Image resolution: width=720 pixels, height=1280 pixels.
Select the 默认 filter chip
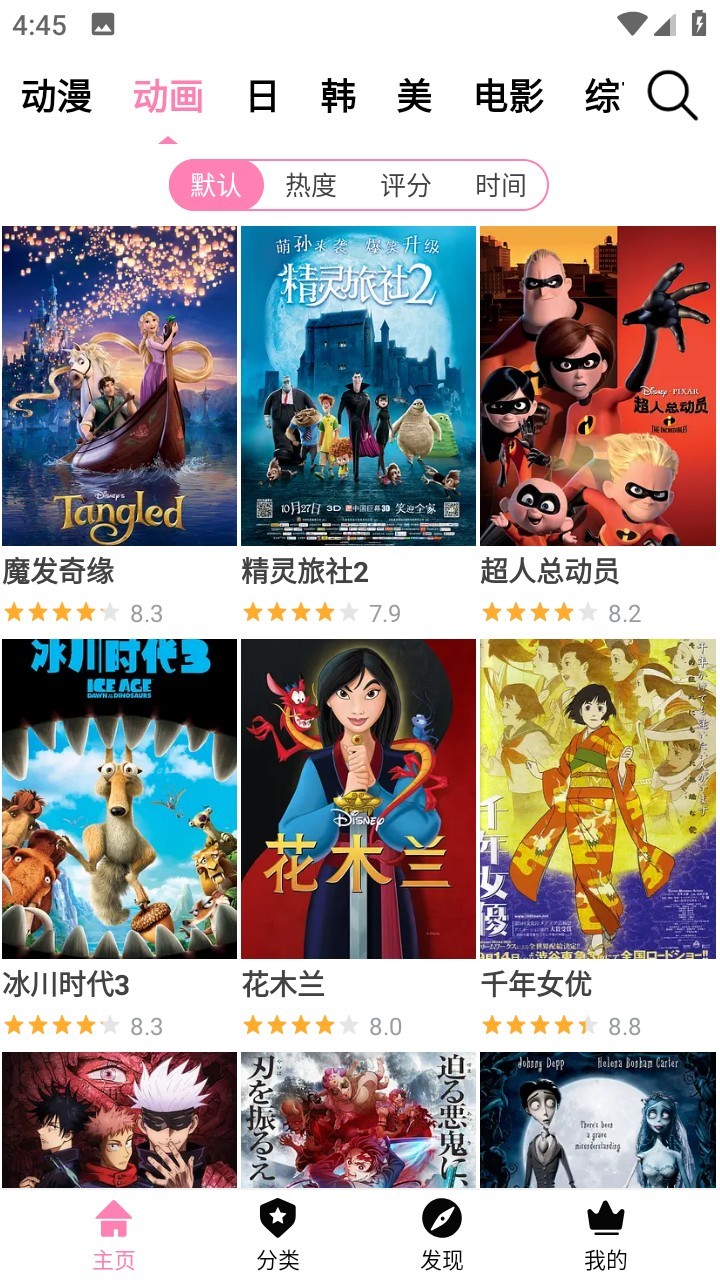[216, 185]
